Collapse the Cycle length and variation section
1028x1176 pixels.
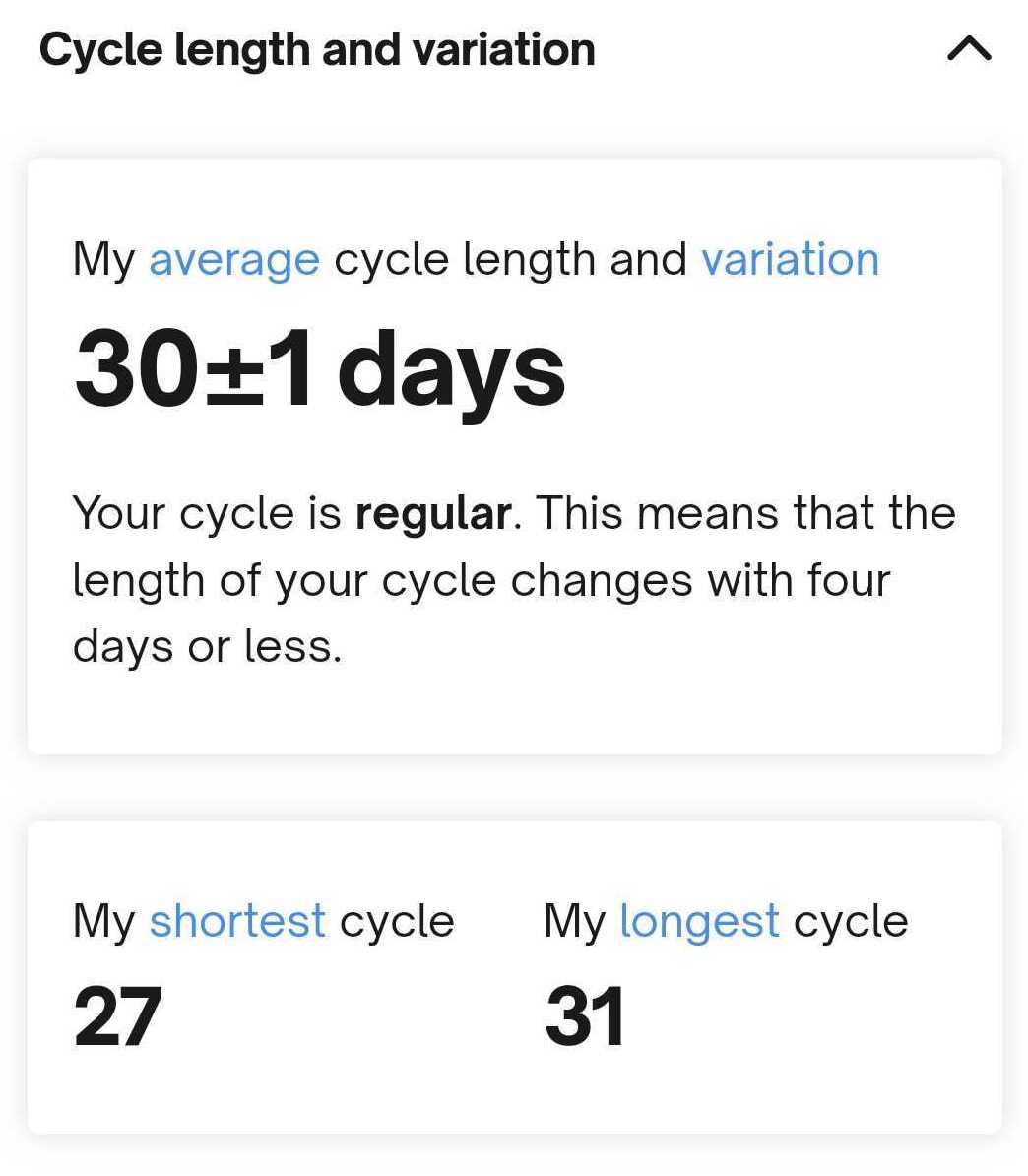[x=968, y=47]
